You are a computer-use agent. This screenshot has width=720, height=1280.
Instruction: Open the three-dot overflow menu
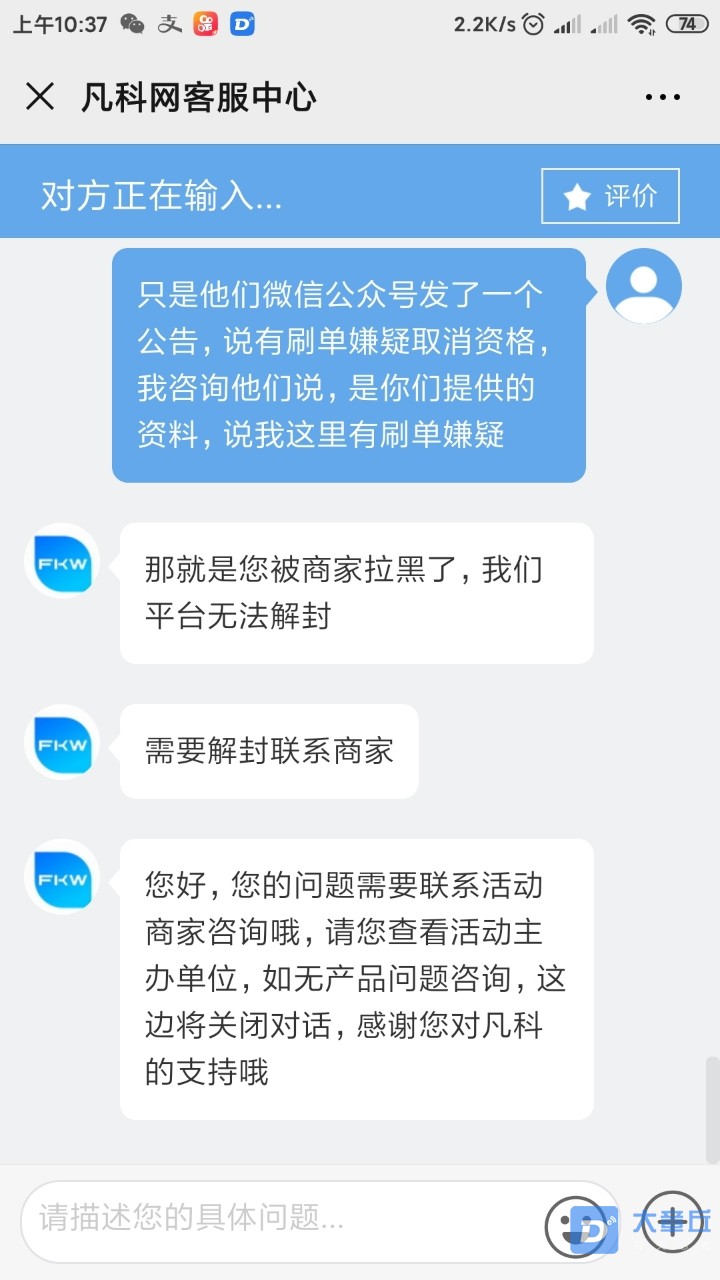click(662, 98)
